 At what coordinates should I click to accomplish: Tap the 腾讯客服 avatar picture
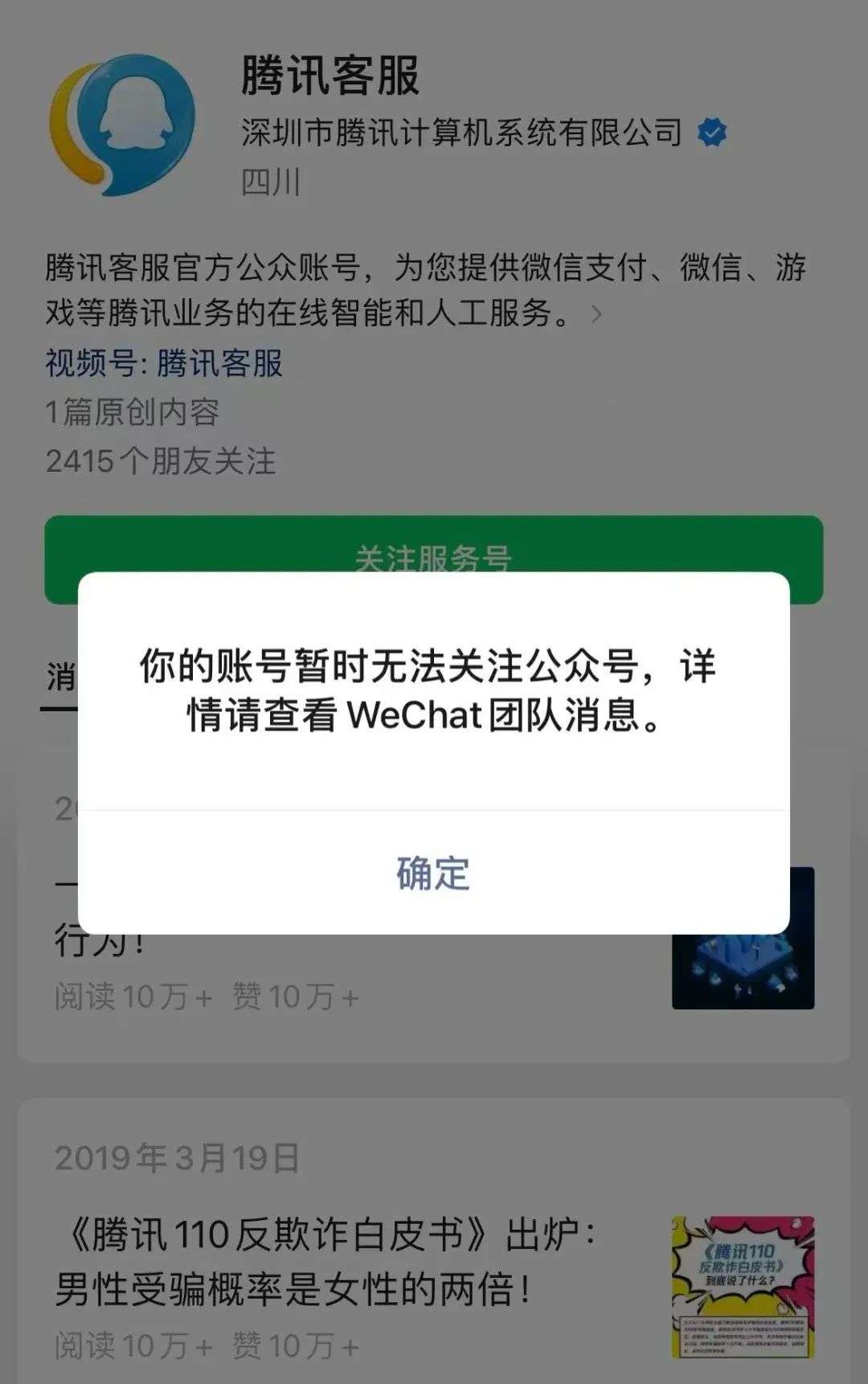[x=122, y=125]
